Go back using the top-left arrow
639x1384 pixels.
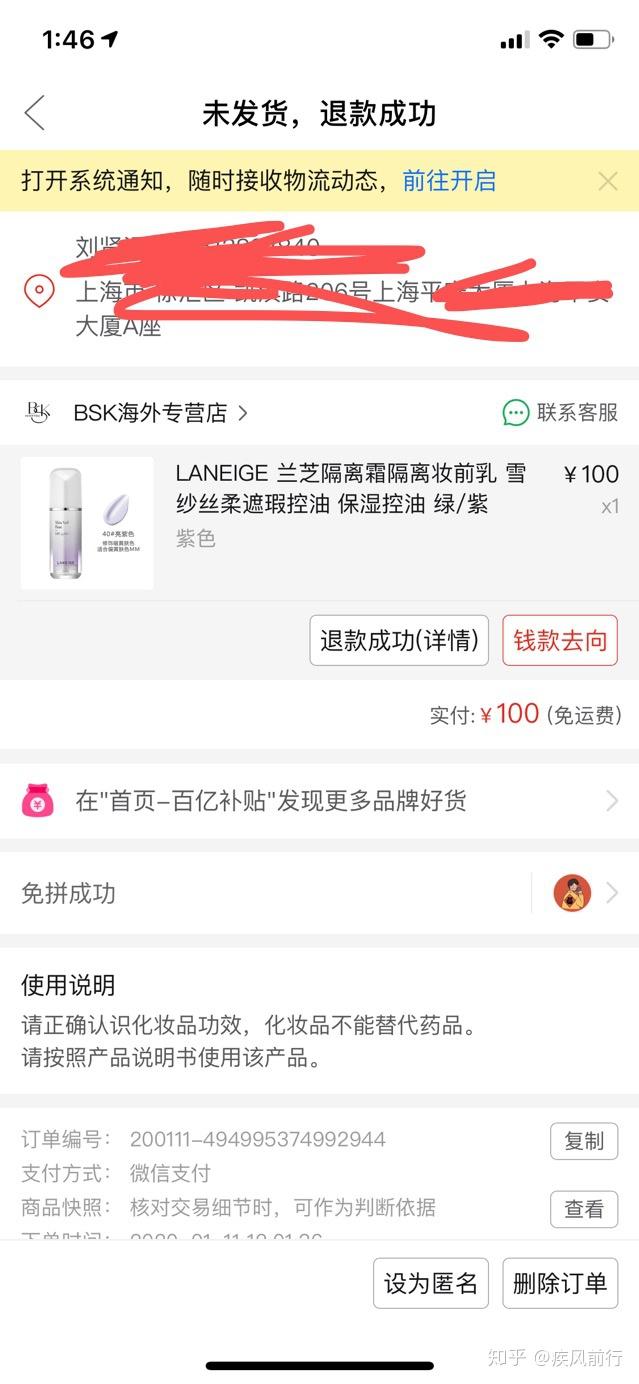[35, 113]
